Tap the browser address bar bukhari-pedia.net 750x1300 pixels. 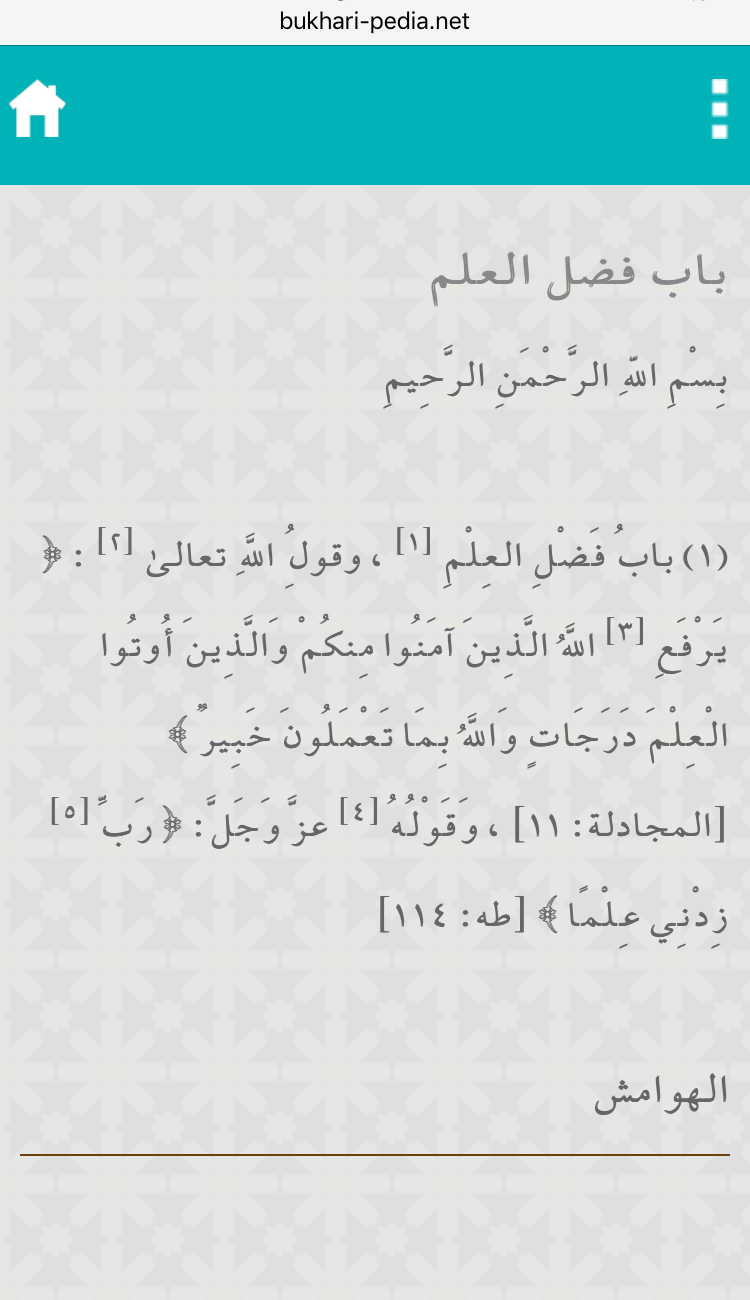(375, 21)
